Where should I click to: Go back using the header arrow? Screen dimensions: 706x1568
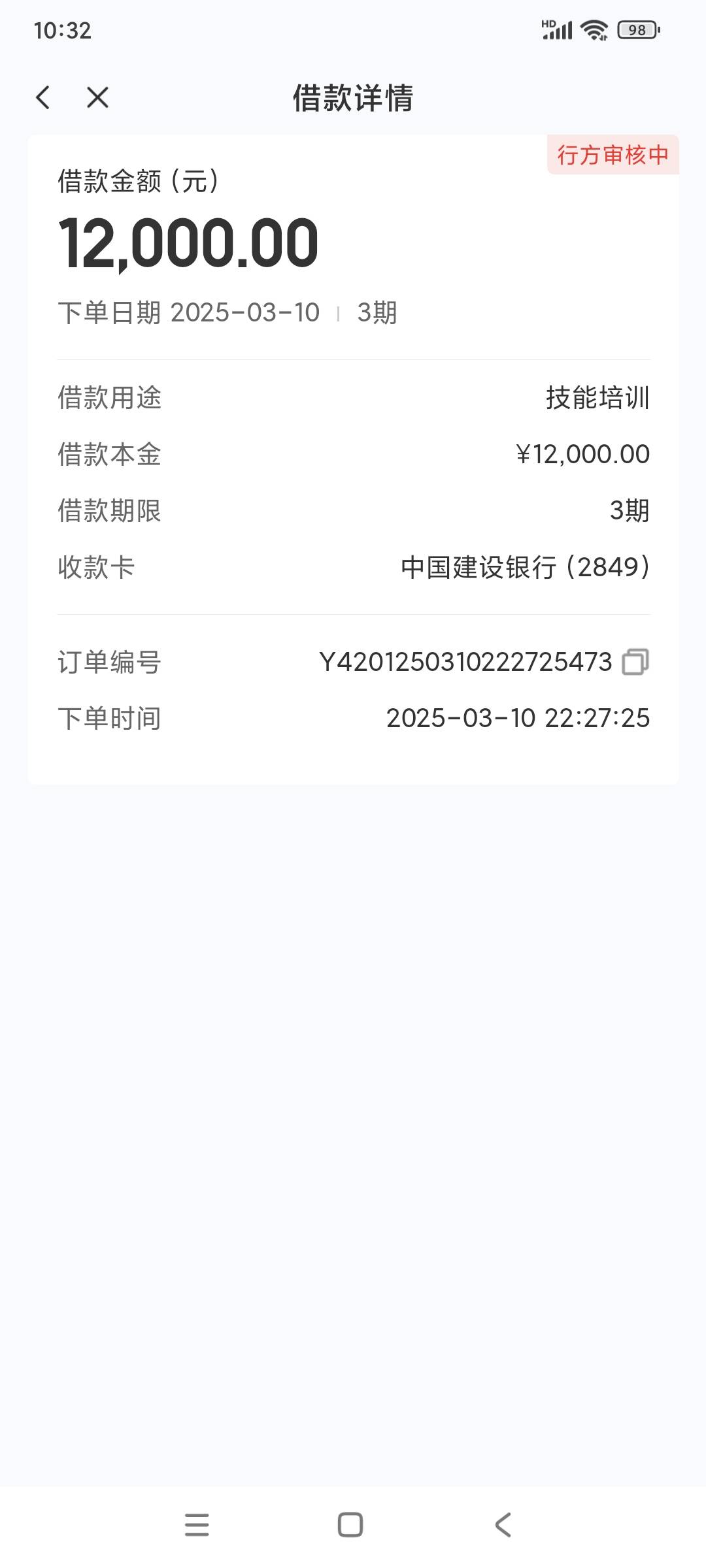click(43, 98)
